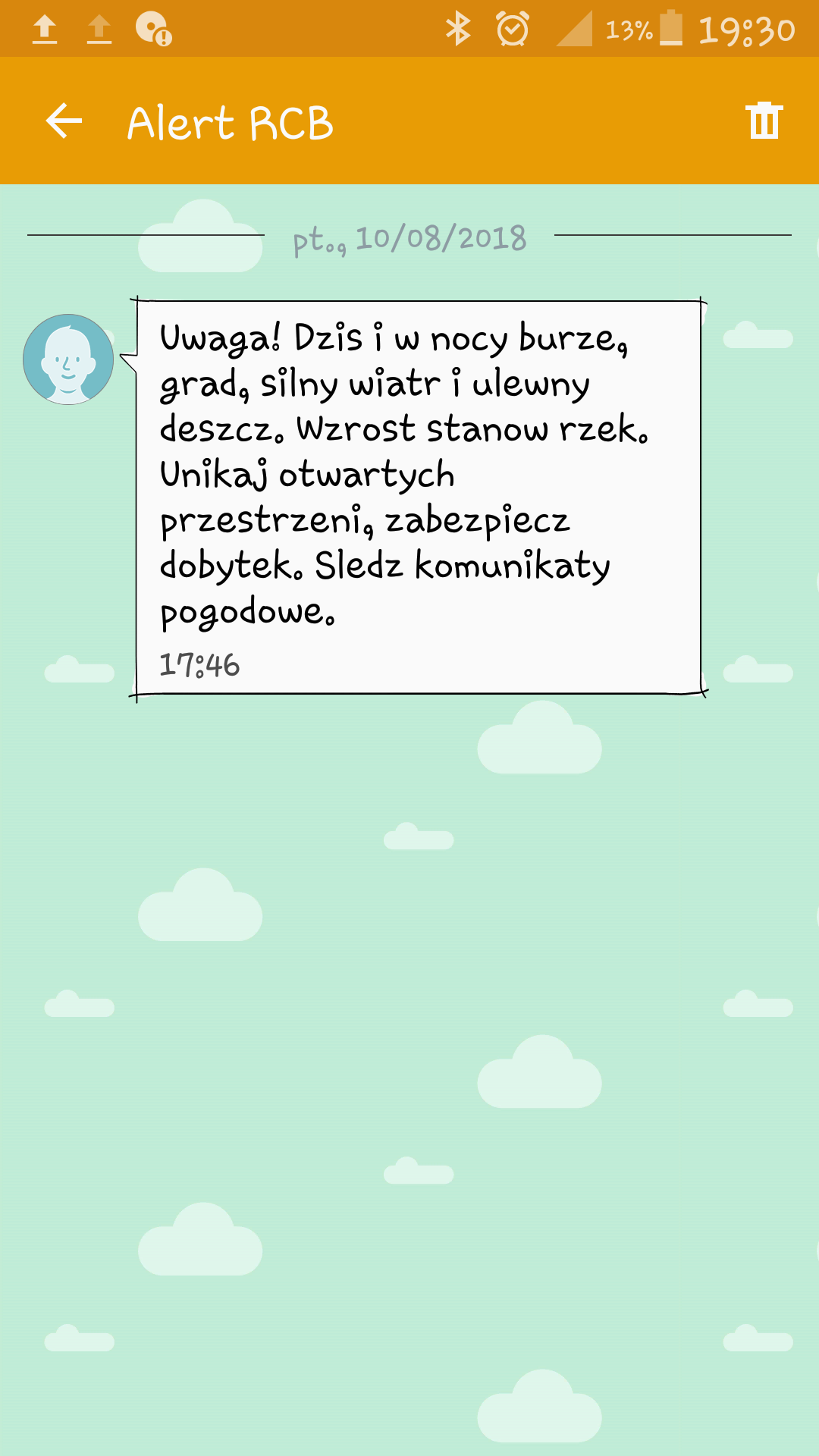Viewport: 819px width, 1456px height.
Task: Select the weather warning message bubble
Action: 417,493
